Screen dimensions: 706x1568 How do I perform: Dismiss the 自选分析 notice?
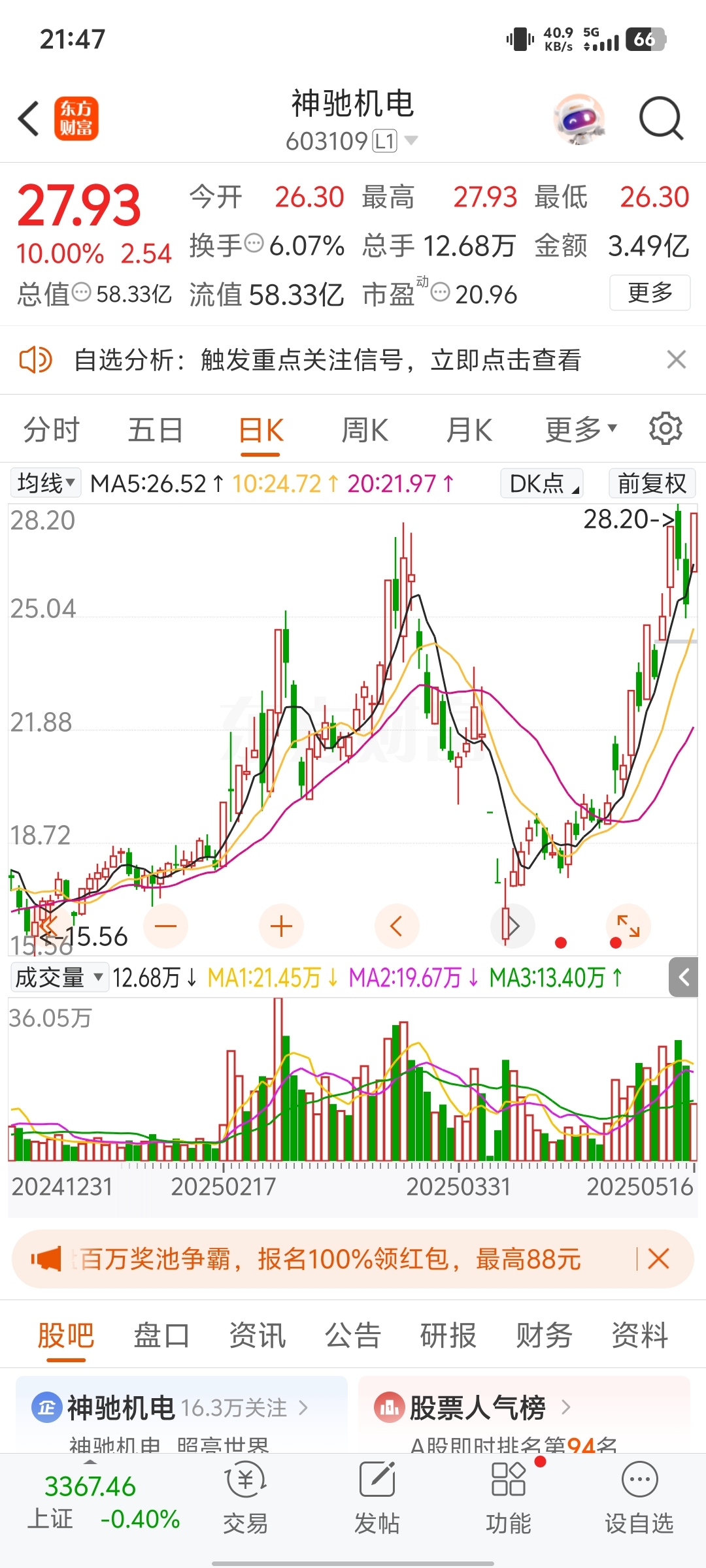tap(676, 359)
